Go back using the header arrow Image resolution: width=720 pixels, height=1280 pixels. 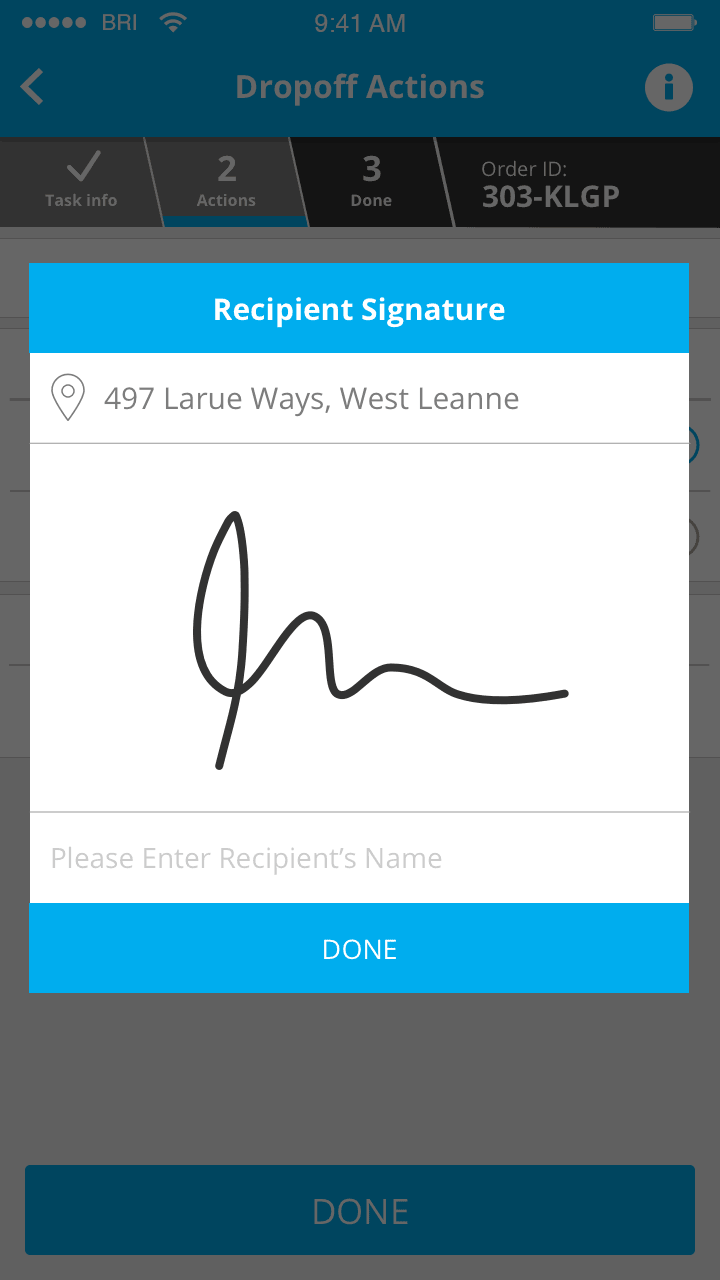33,87
